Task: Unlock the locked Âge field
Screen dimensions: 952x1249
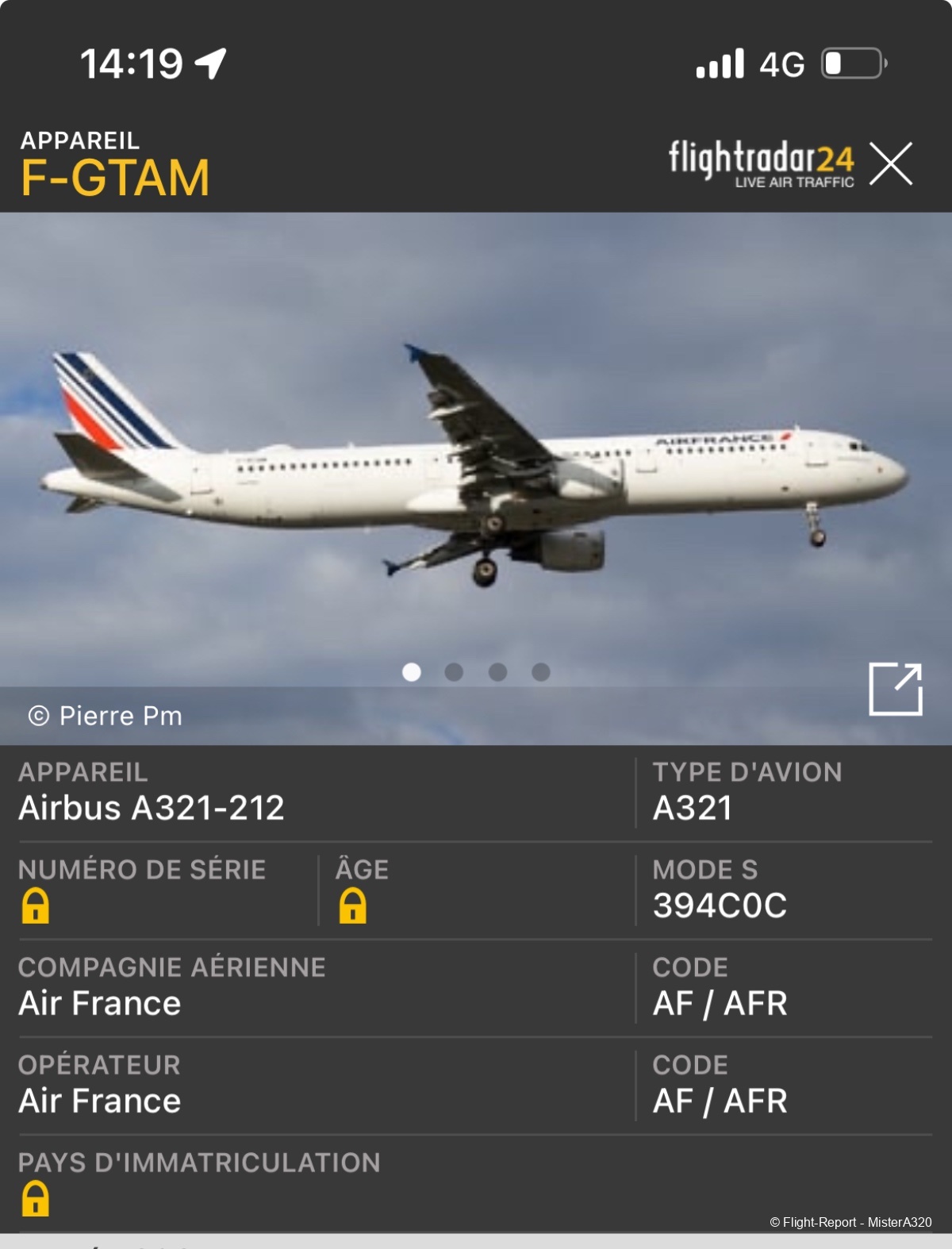Action: tap(352, 905)
